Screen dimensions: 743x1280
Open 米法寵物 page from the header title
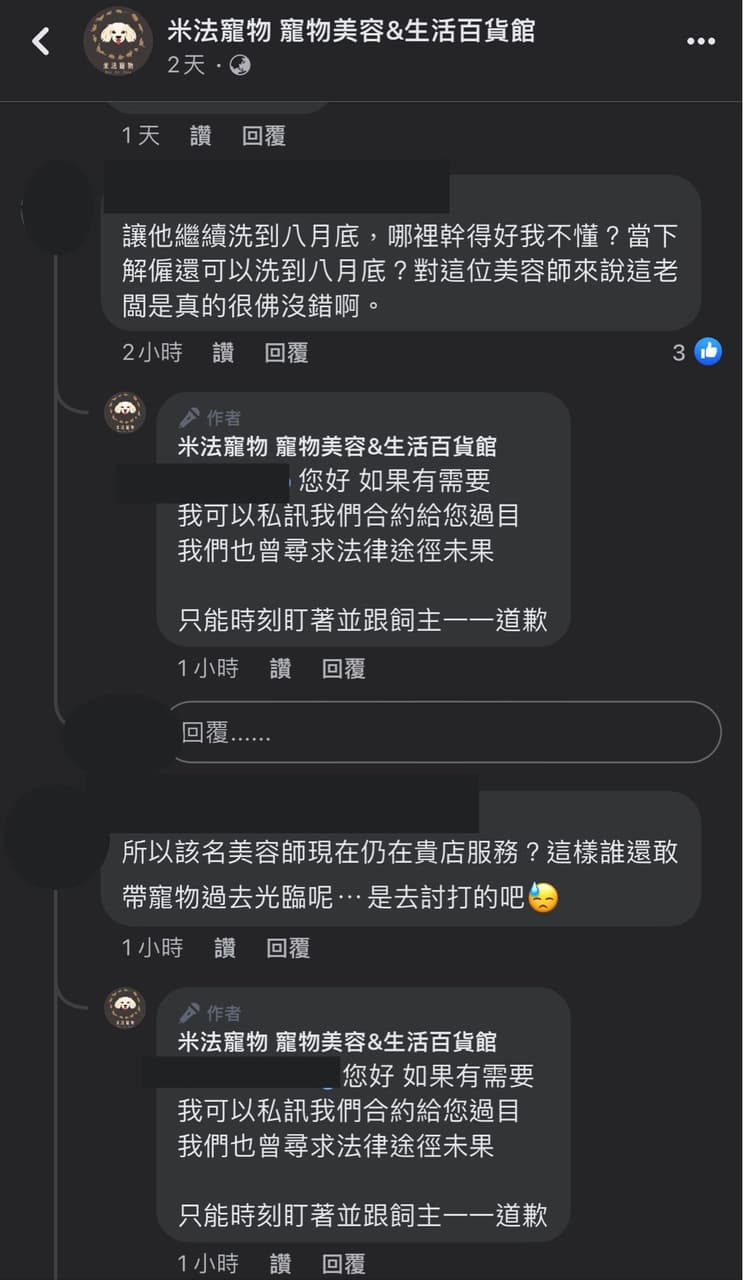coord(351,30)
